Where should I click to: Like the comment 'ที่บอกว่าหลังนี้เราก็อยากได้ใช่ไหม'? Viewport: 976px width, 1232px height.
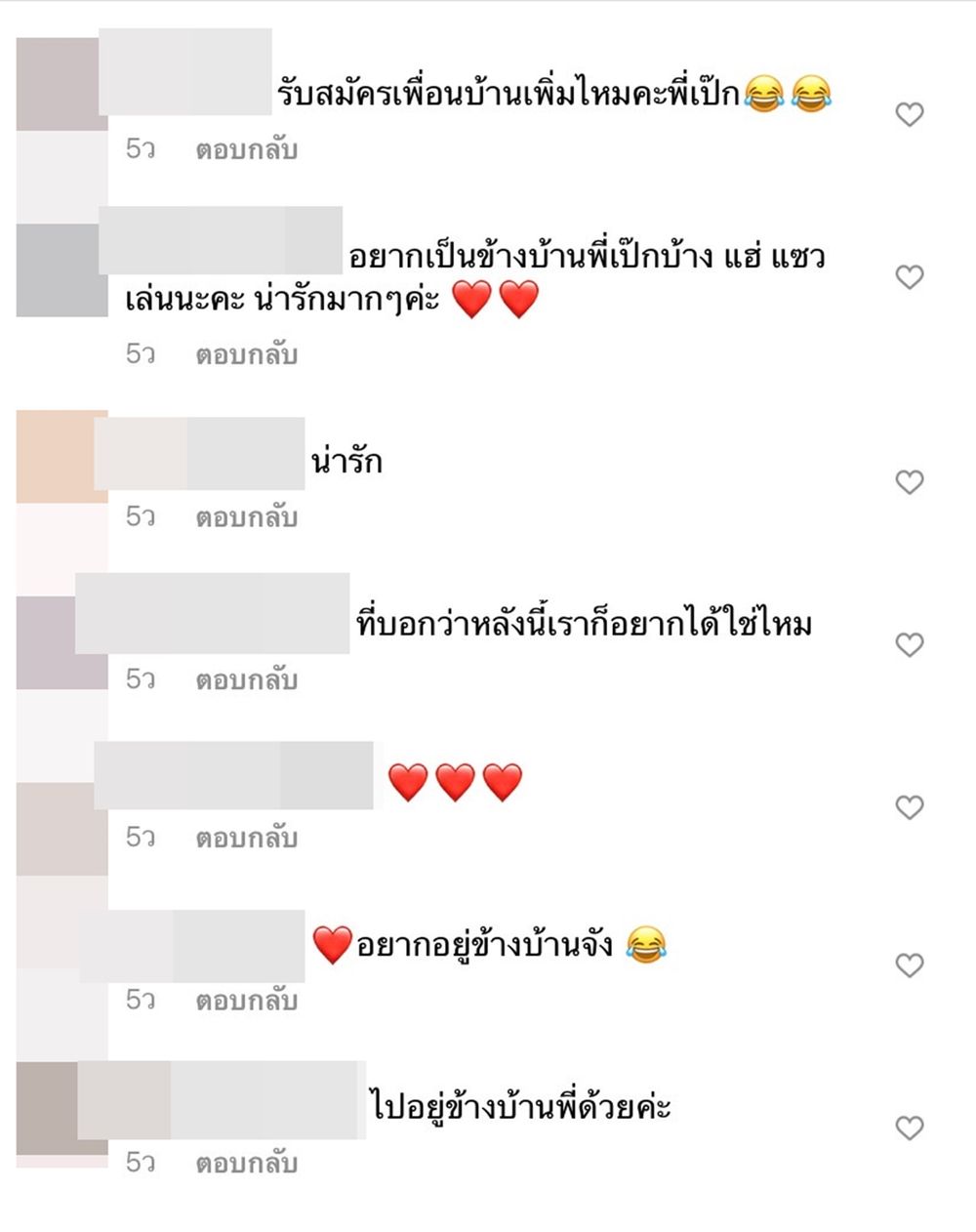pos(909,645)
